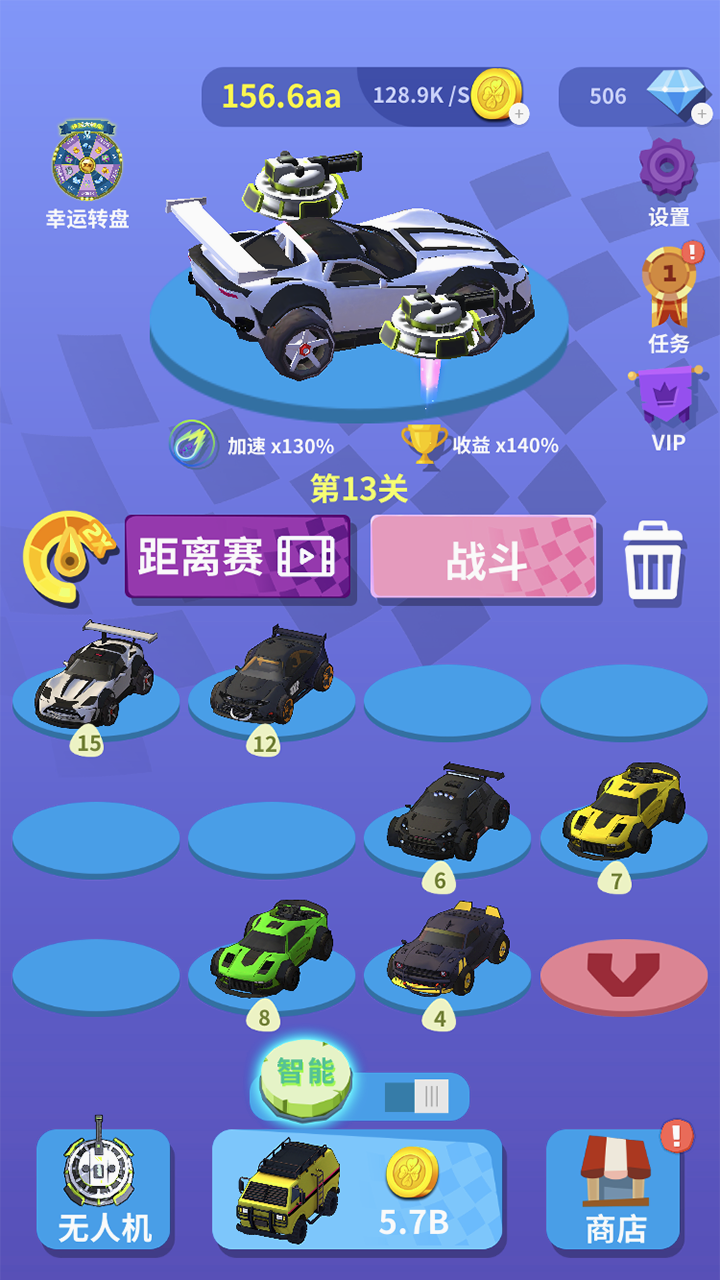Start the 战斗 battle

tap(484, 557)
